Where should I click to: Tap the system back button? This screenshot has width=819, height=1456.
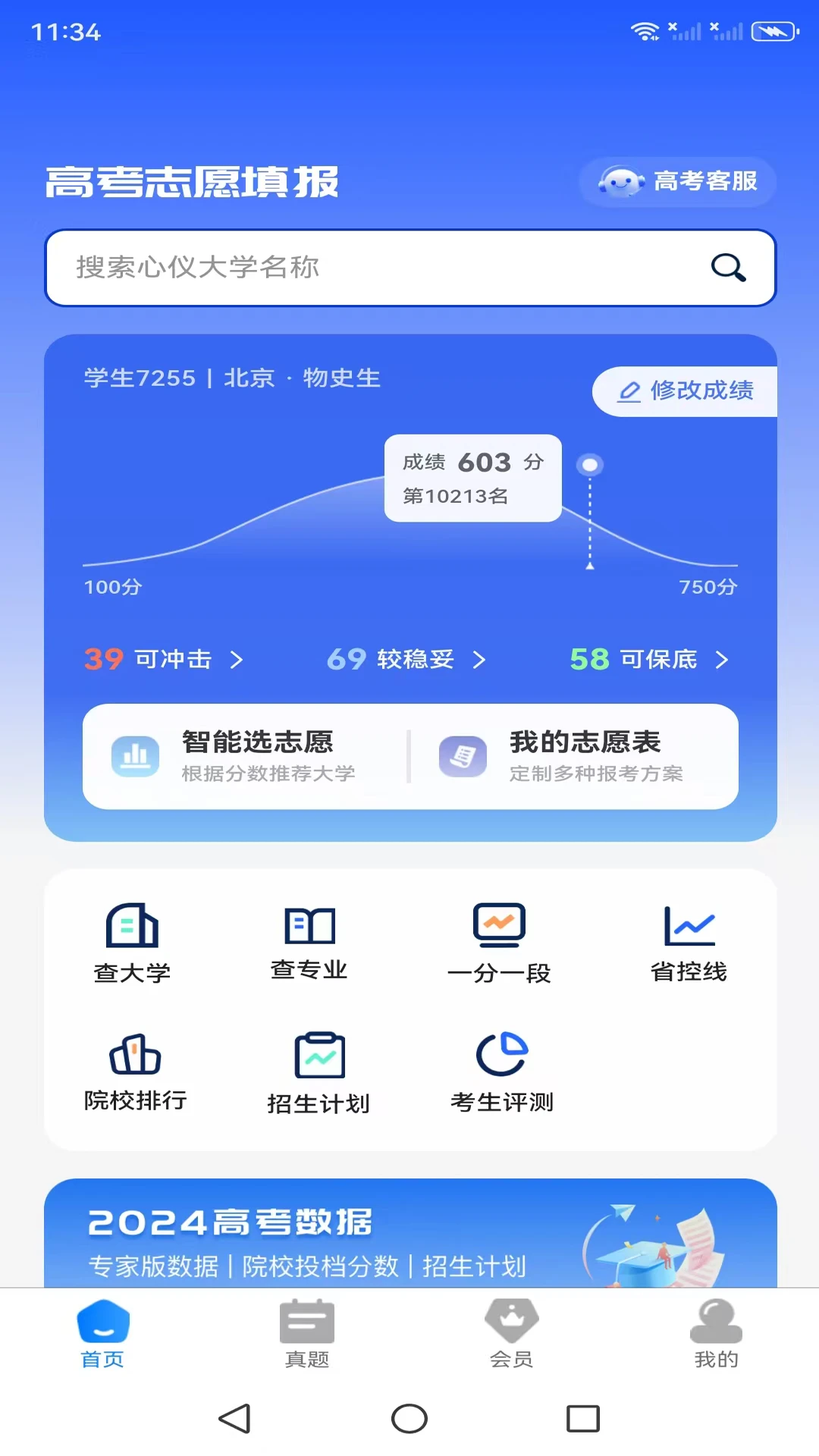(234, 1418)
